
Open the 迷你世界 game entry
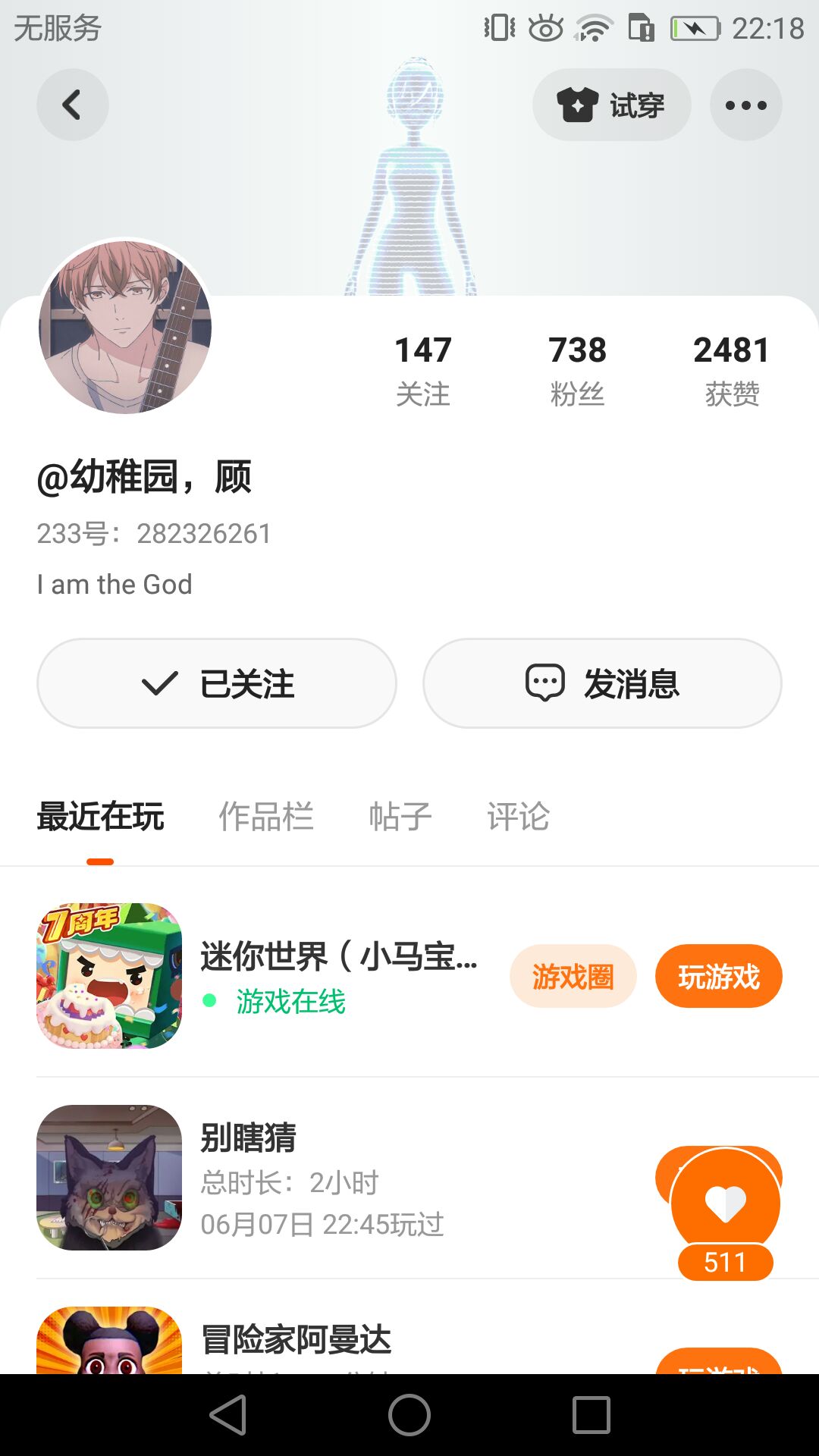303,976
